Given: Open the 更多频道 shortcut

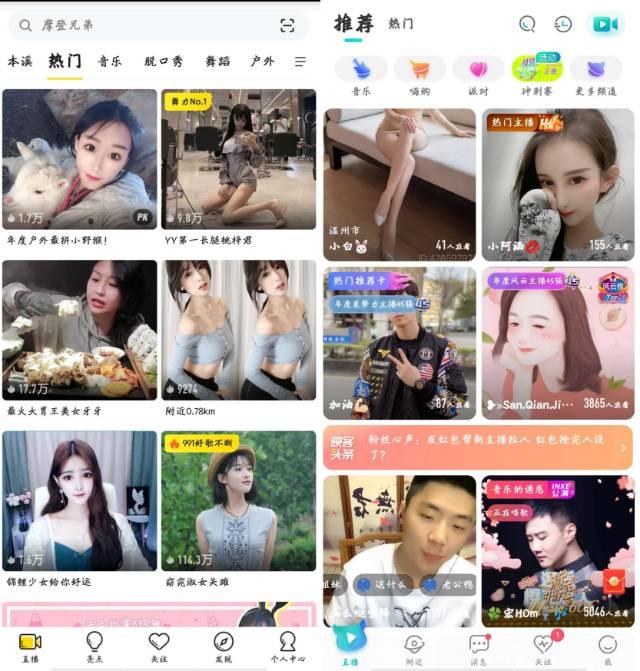Looking at the screenshot, I should pyautogui.click(x=597, y=74).
